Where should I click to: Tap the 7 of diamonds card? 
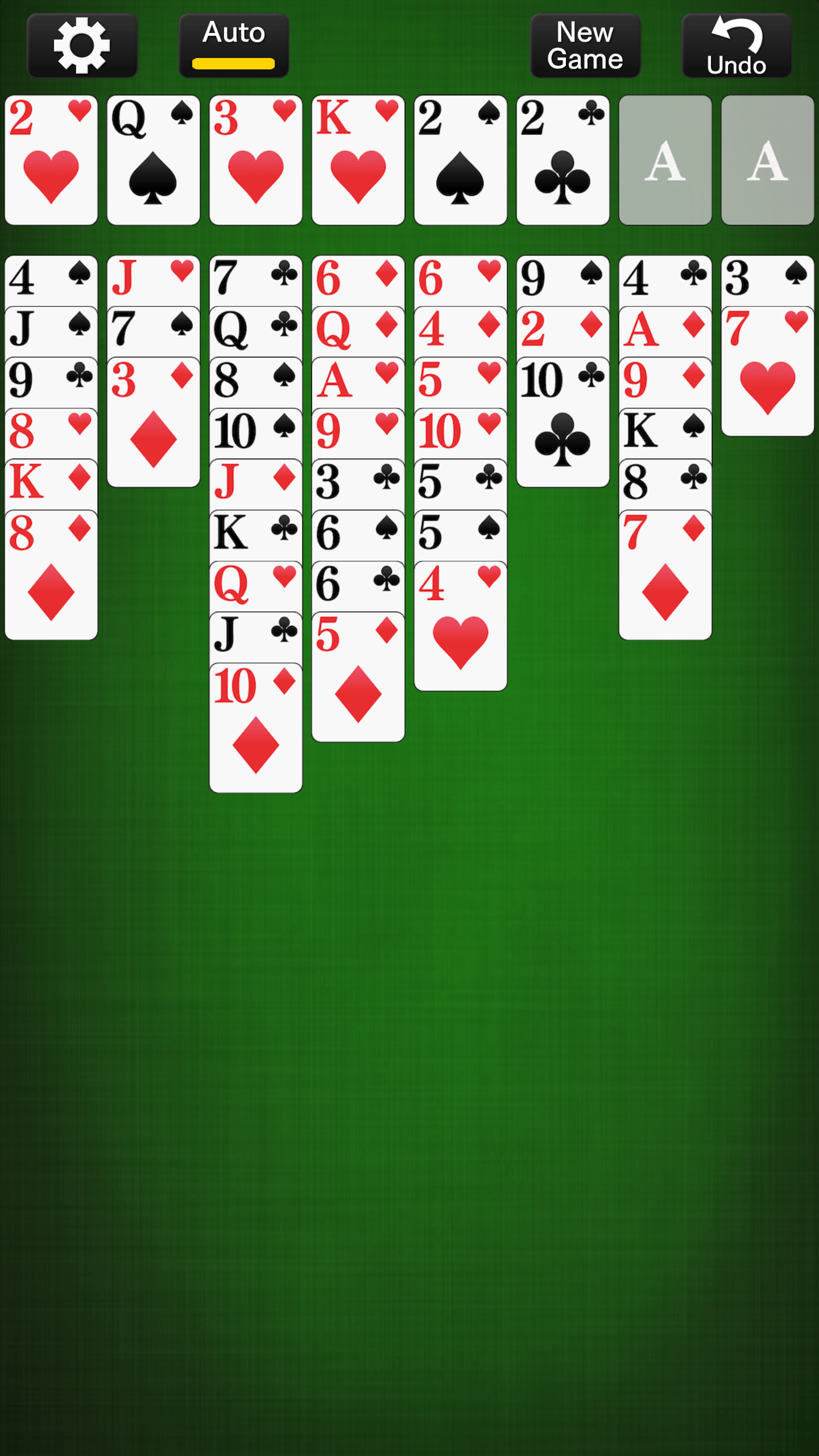pos(665,576)
